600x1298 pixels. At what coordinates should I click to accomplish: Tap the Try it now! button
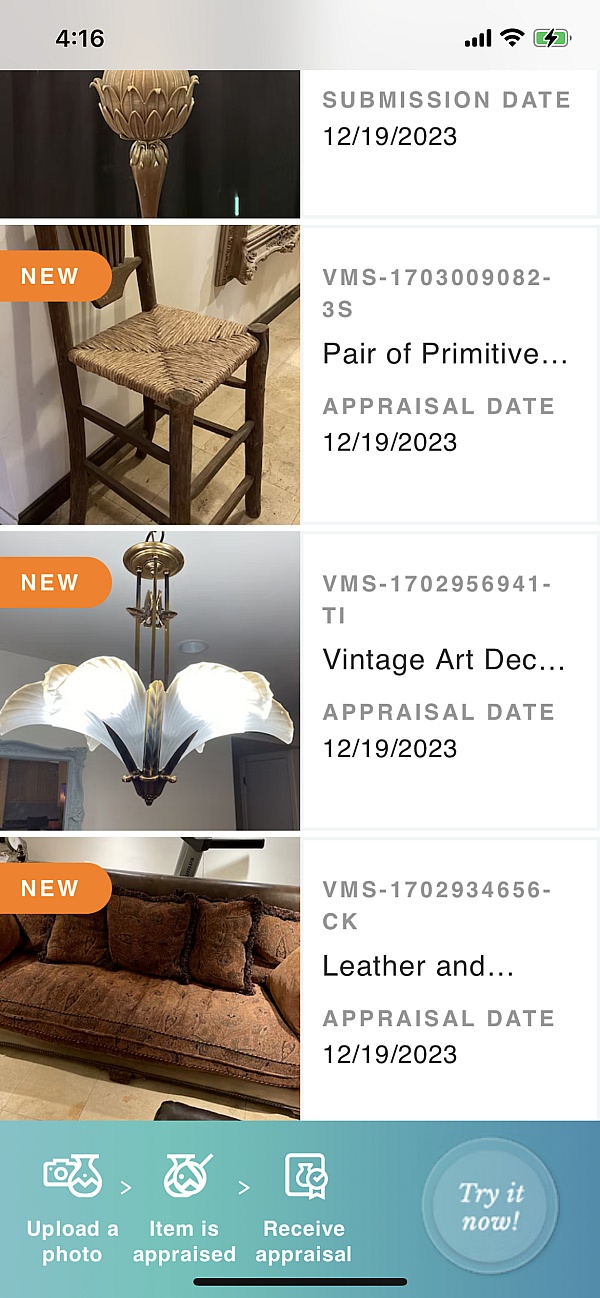pyautogui.click(x=490, y=1206)
